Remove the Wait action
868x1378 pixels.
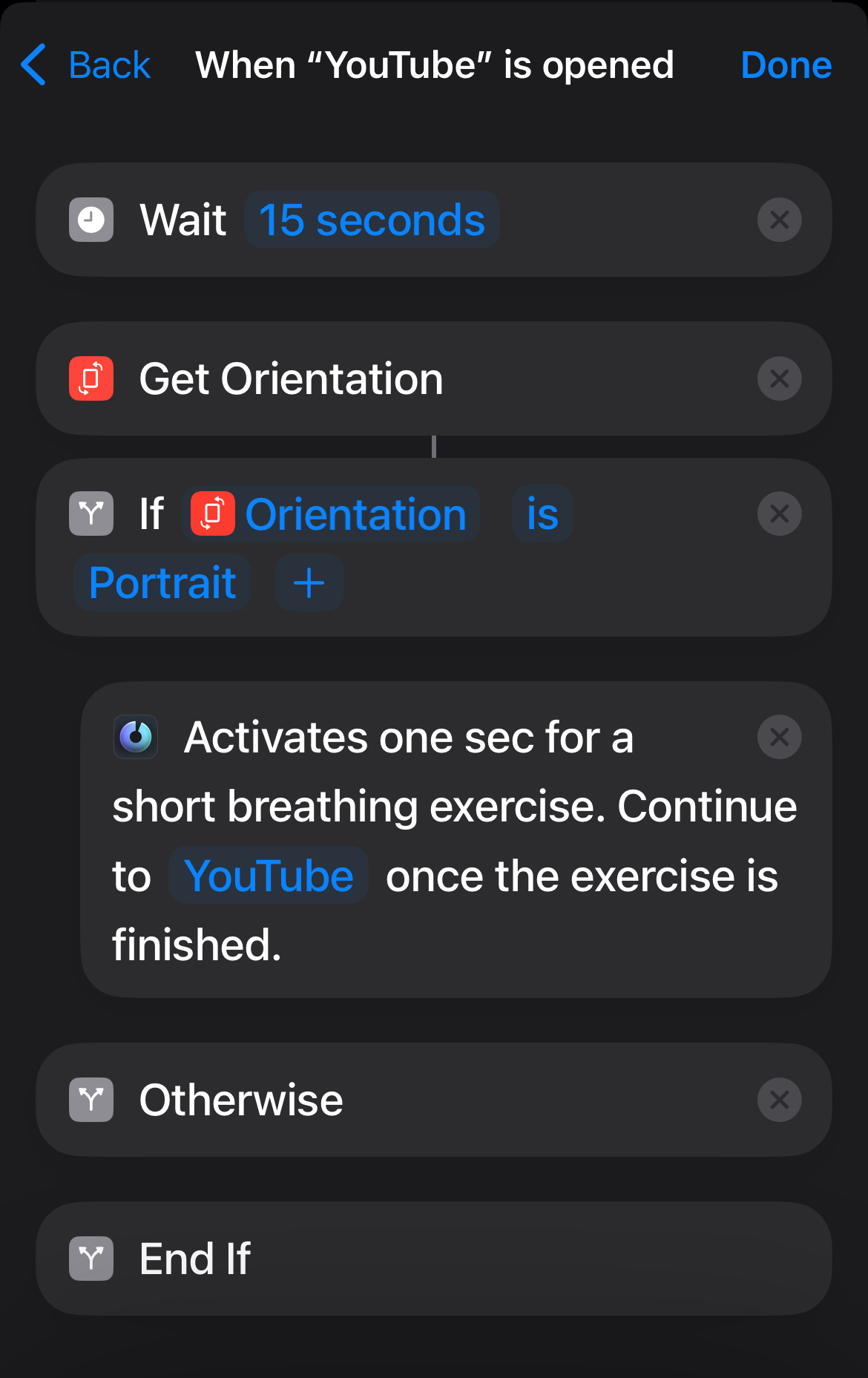click(x=779, y=220)
